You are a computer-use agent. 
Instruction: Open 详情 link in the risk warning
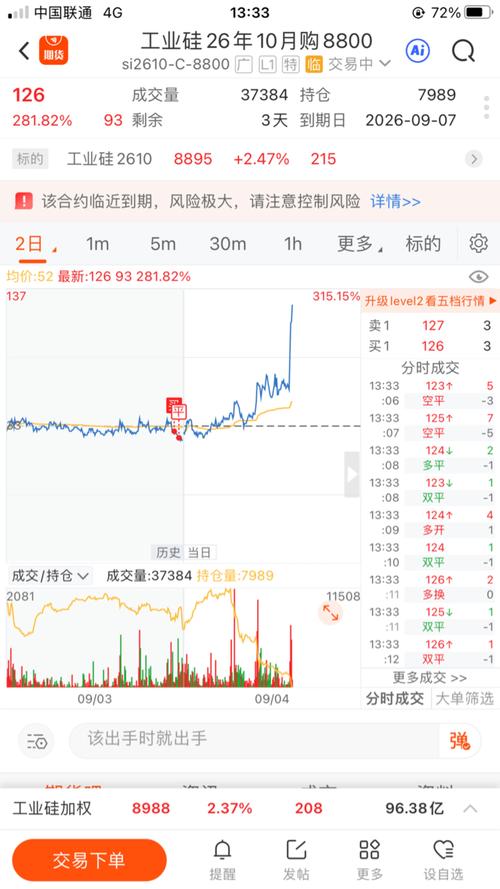tap(395, 201)
